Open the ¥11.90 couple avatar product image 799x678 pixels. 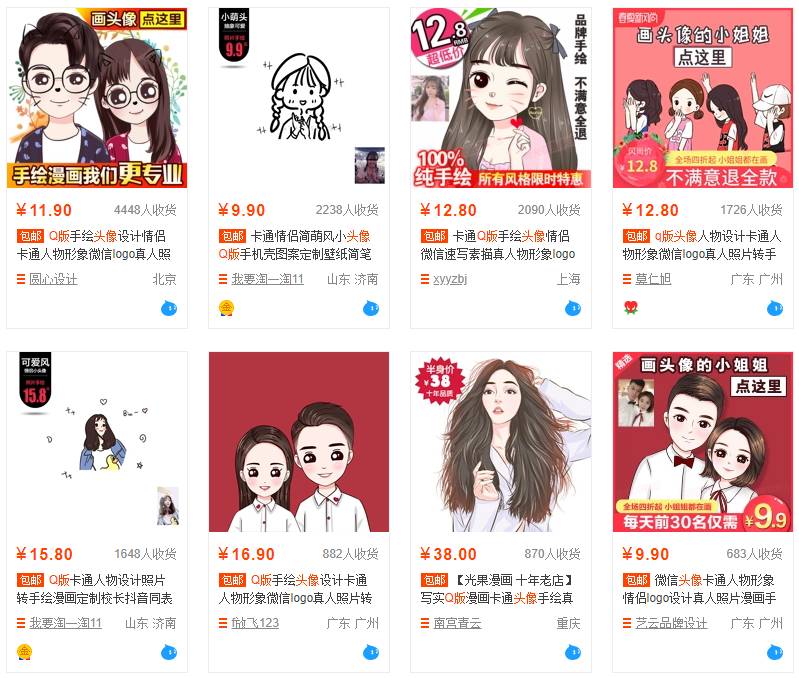point(97,98)
